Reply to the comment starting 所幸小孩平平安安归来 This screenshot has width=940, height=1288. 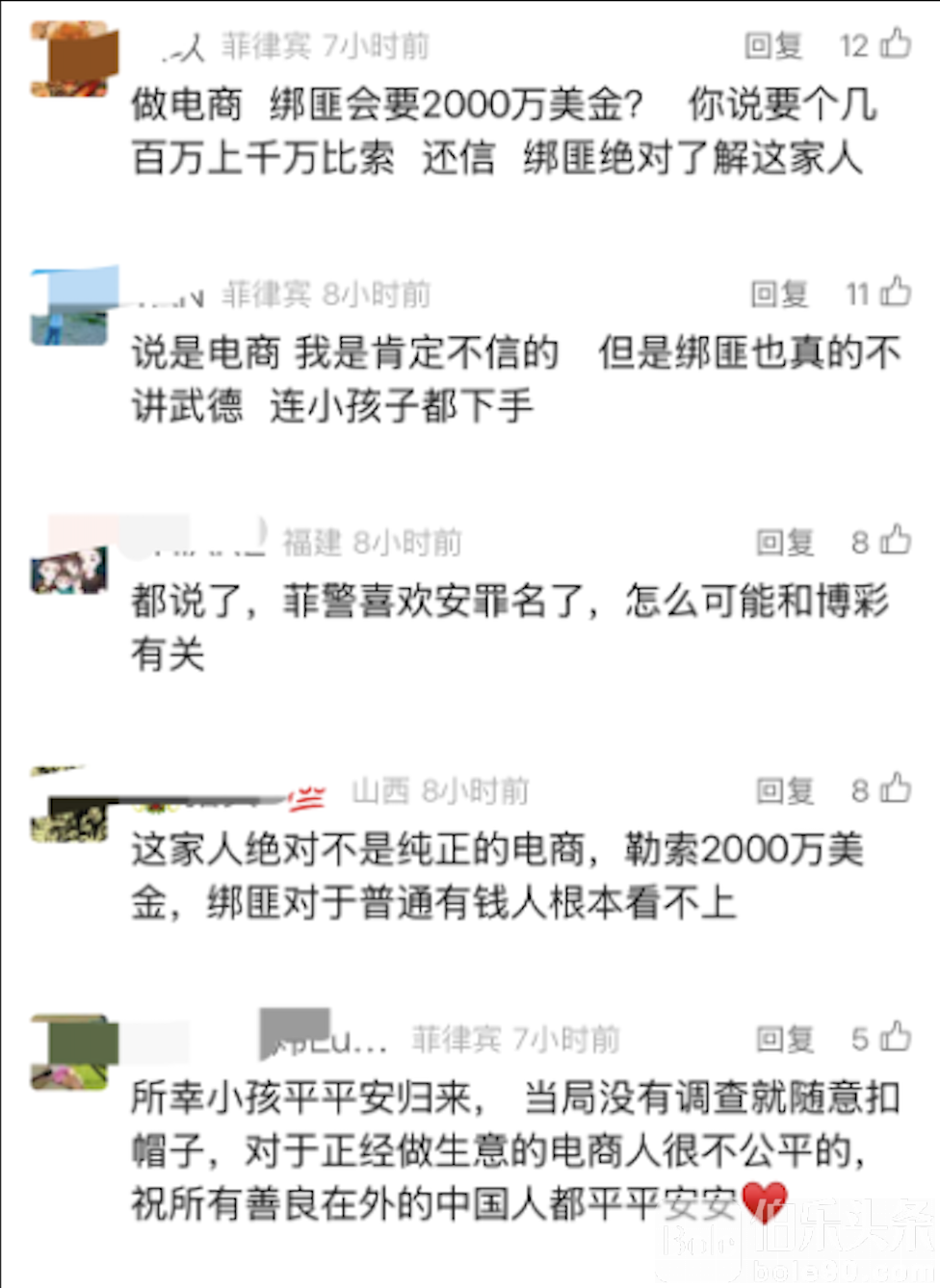pos(784,1039)
